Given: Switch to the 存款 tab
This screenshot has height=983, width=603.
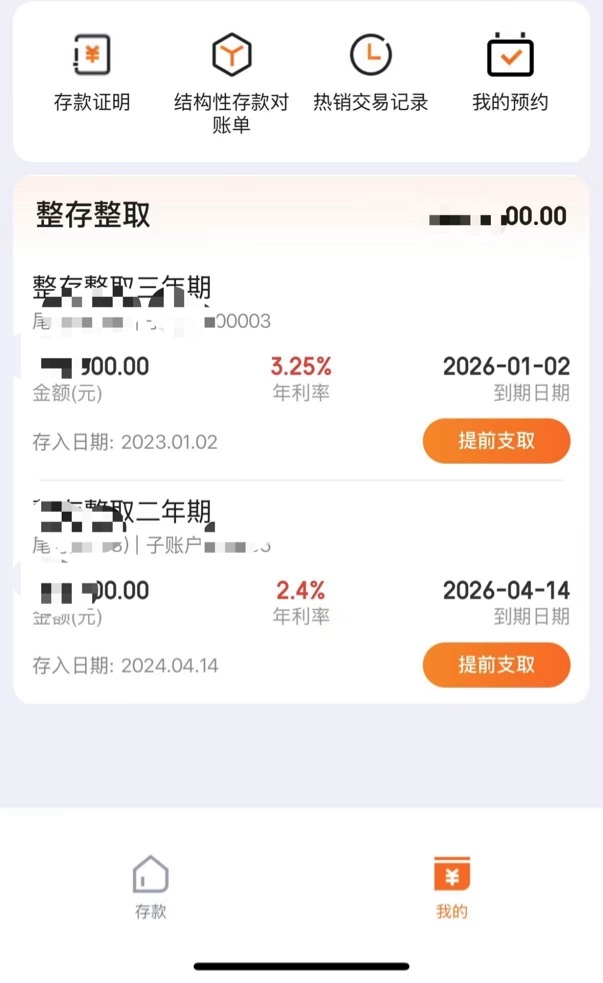Looking at the screenshot, I should click(x=150, y=886).
